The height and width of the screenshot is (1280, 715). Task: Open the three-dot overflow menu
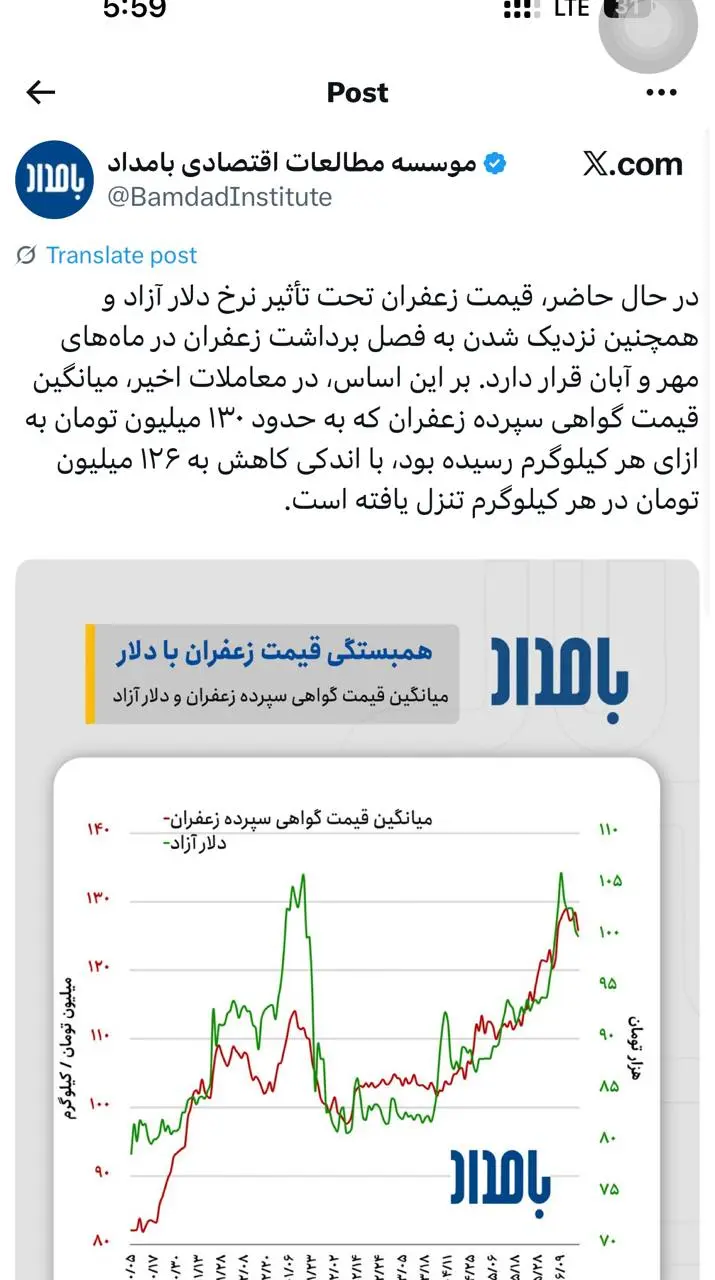pos(662,93)
